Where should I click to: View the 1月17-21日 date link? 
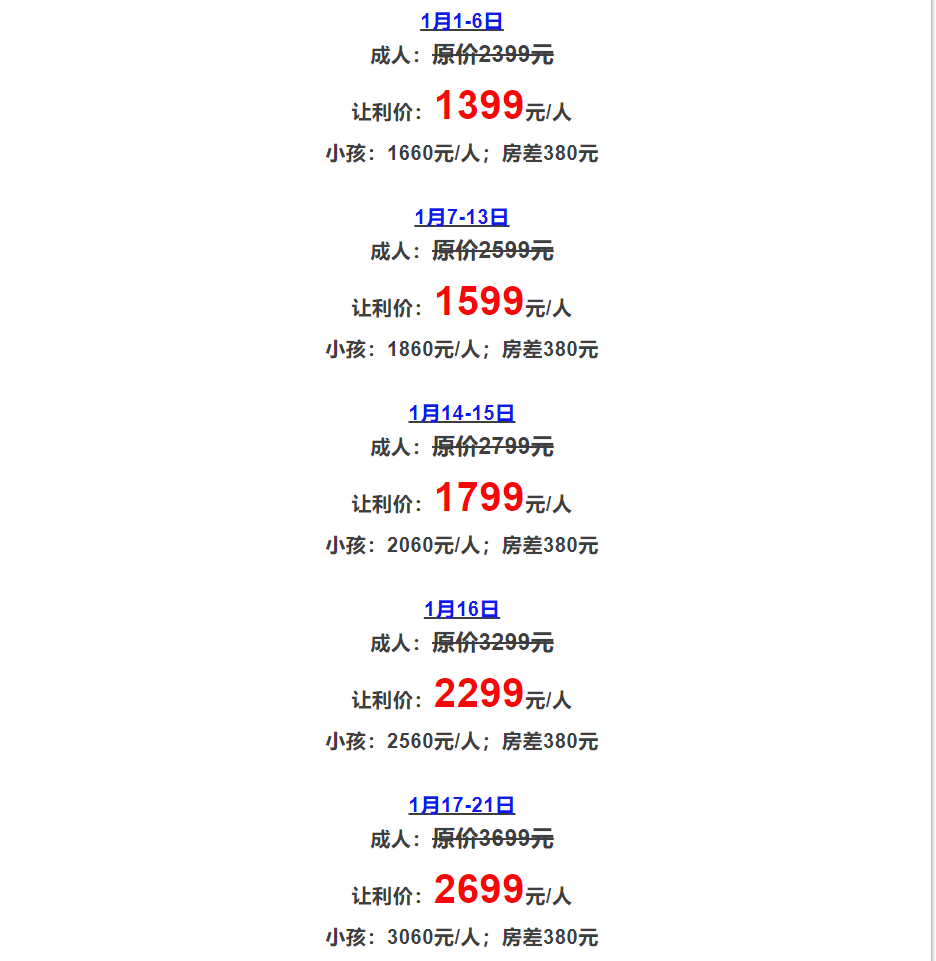[462, 806]
